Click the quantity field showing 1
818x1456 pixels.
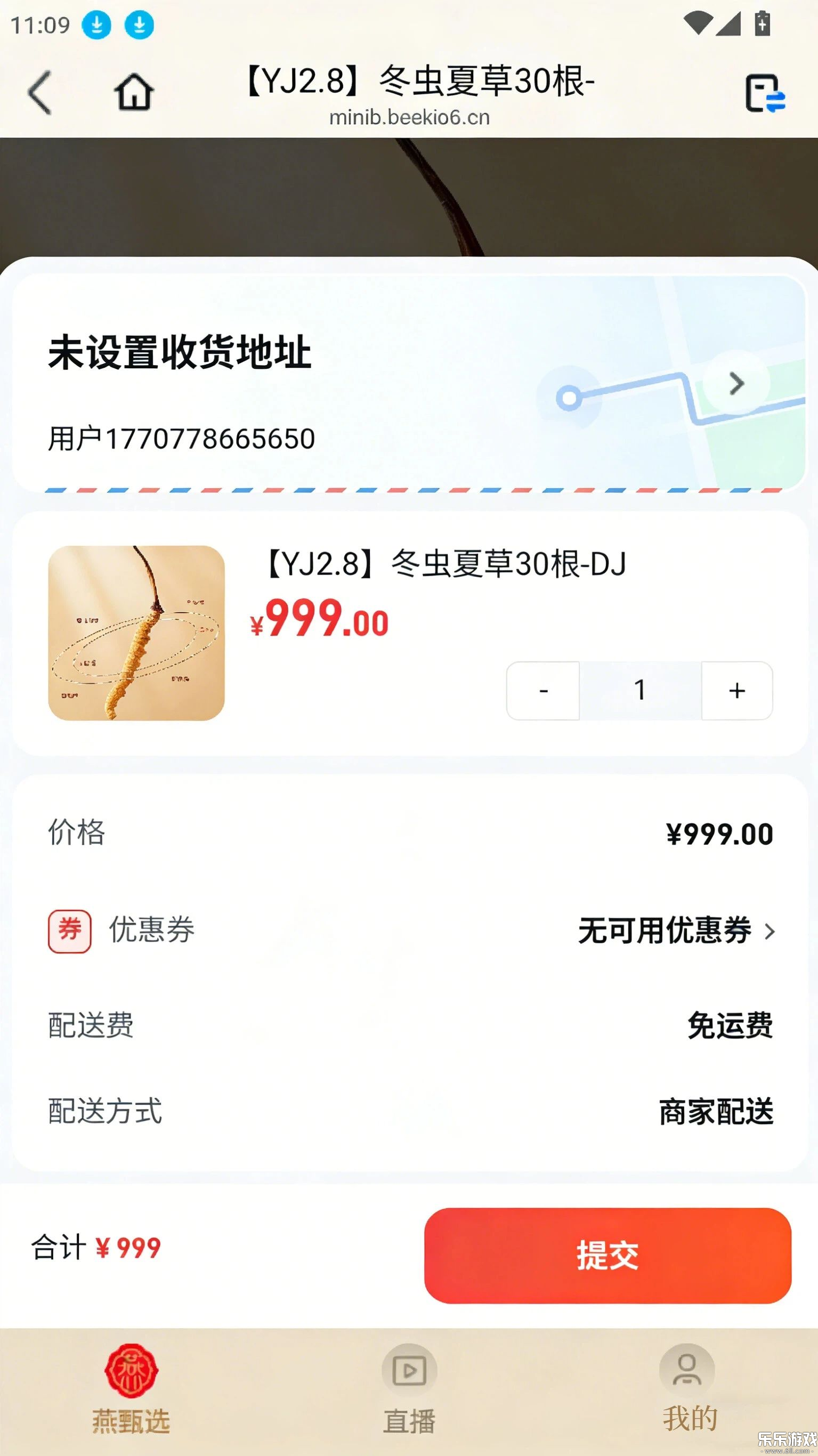[639, 690]
